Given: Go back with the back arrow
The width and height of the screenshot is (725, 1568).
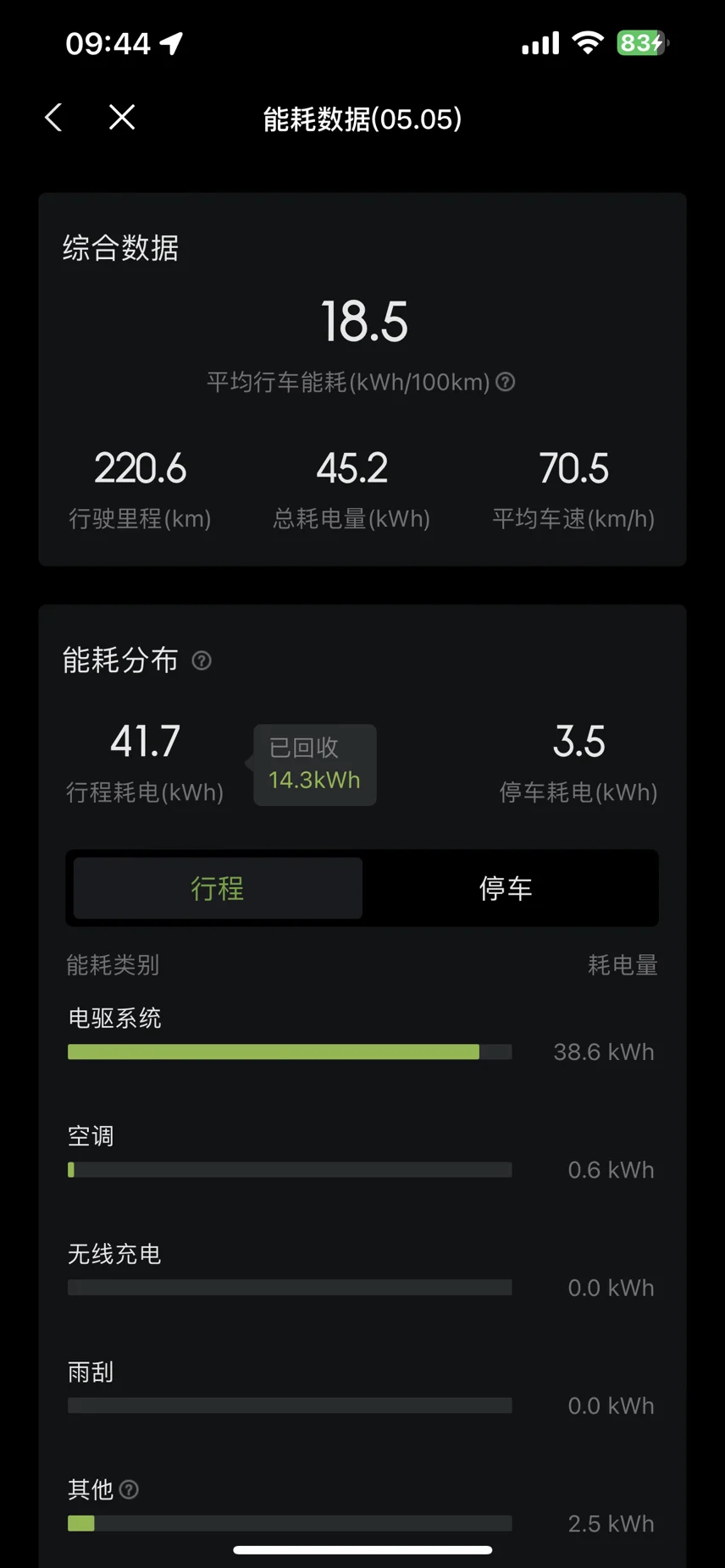Looking at the screenshot, I should click(53, 118).
